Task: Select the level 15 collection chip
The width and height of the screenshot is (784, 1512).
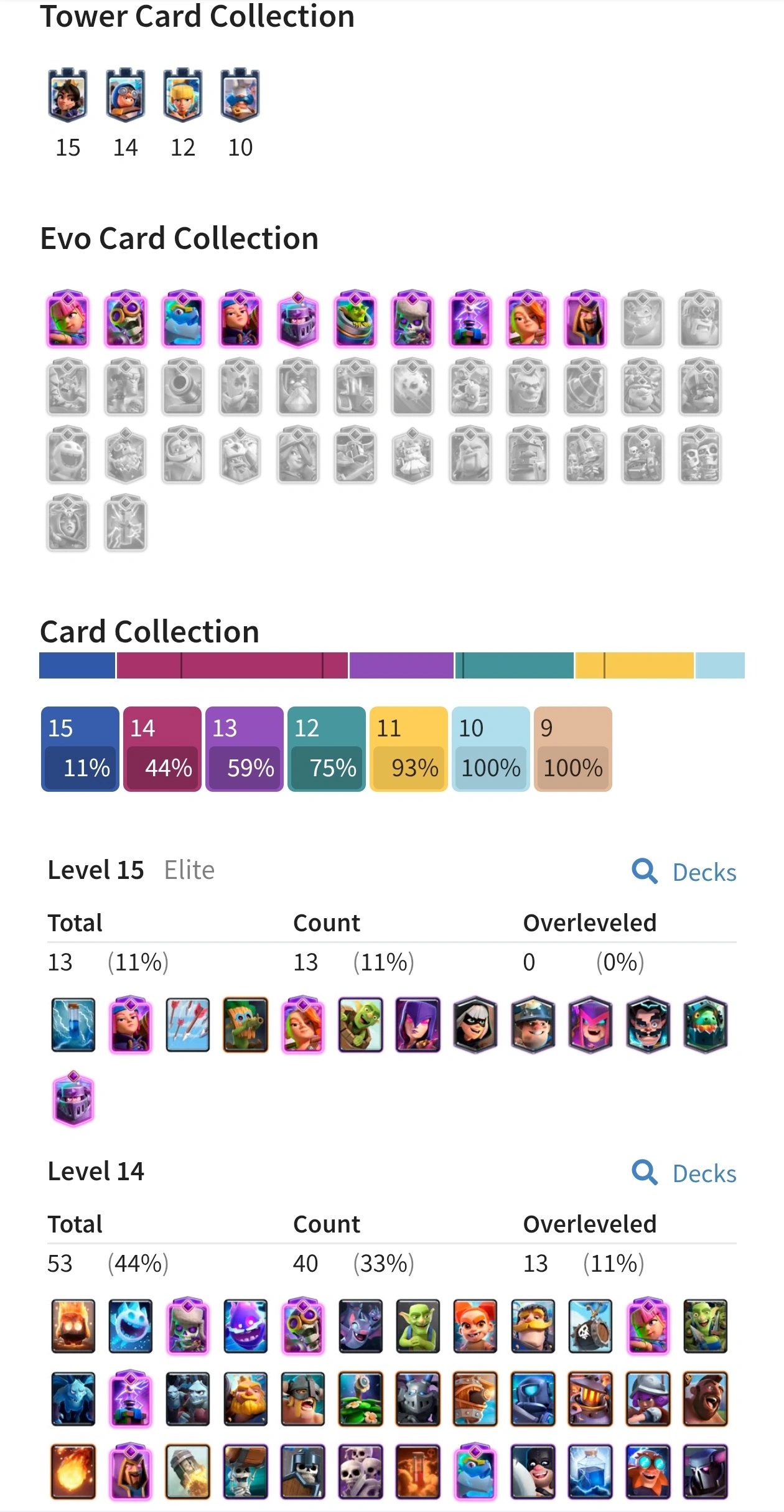Action: [80, 749]
